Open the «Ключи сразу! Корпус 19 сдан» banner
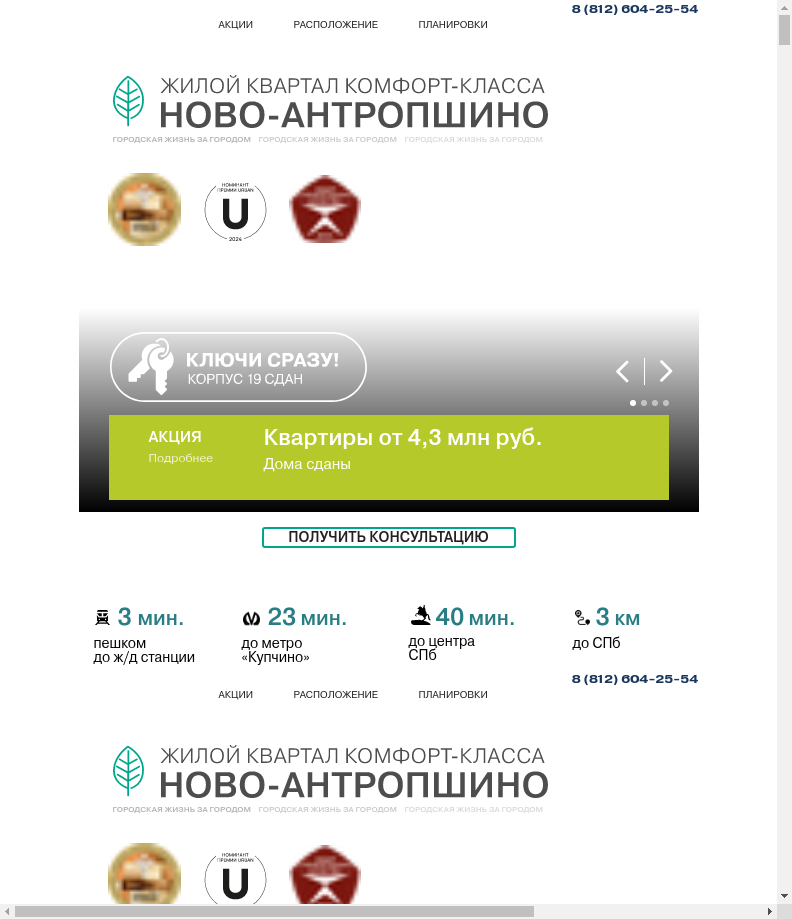Viewport: 792px width, 919px height. coord(238,367)
